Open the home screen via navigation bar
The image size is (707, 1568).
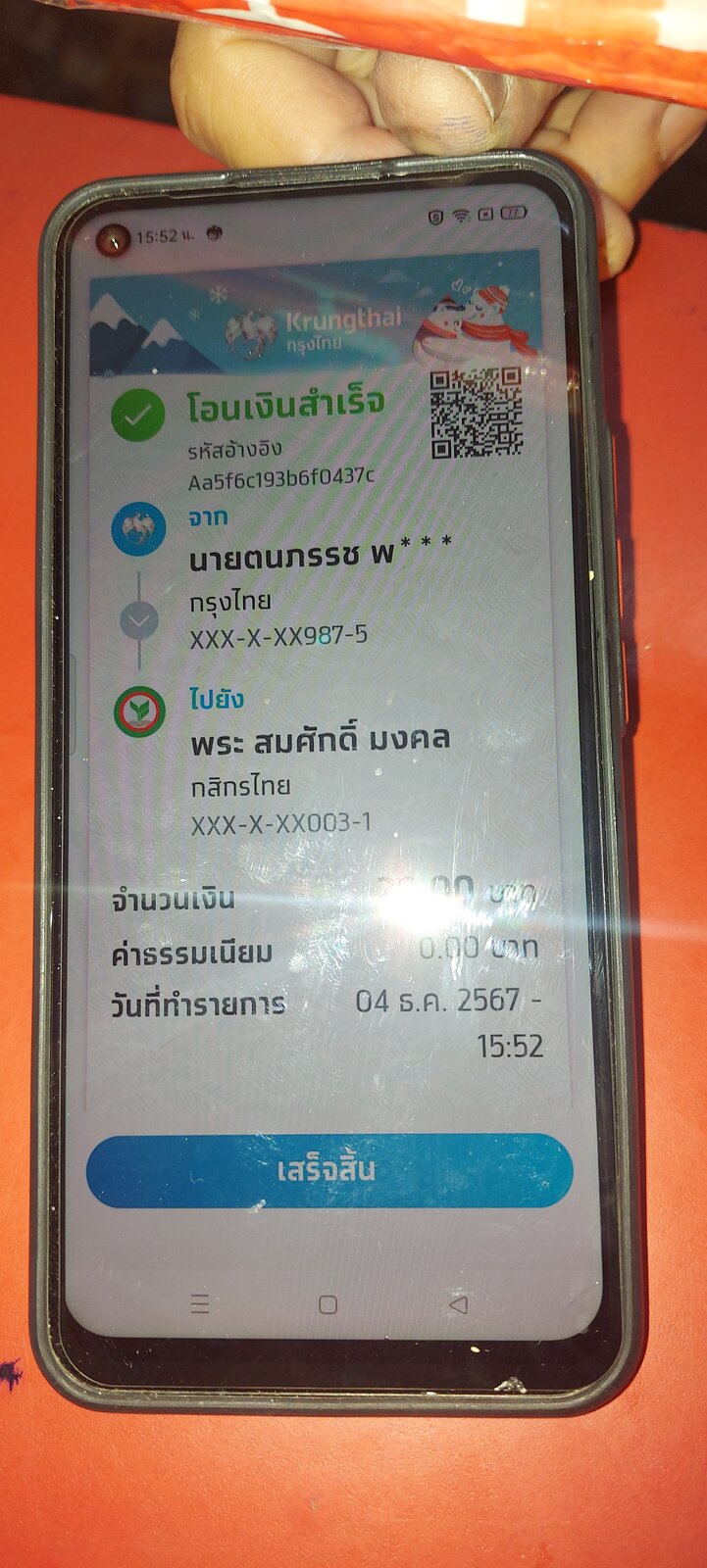[x=328, y=1304]
